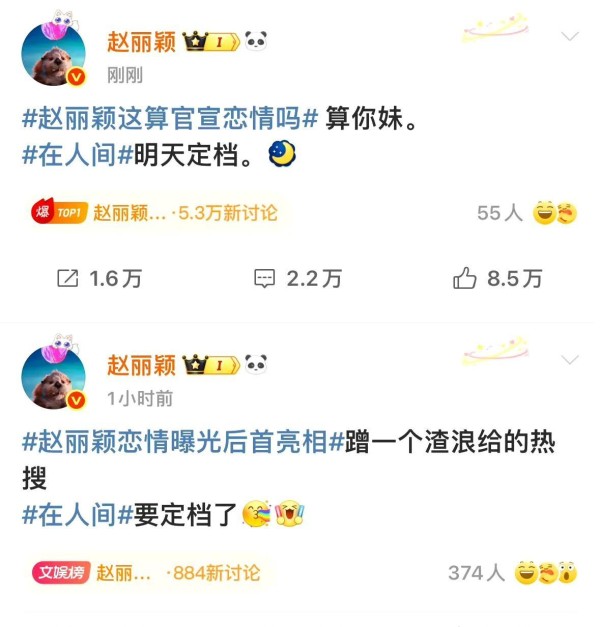Open the avatar on the 1小时前 post
This screenshot has width=600, height=627.
point(54,379)
